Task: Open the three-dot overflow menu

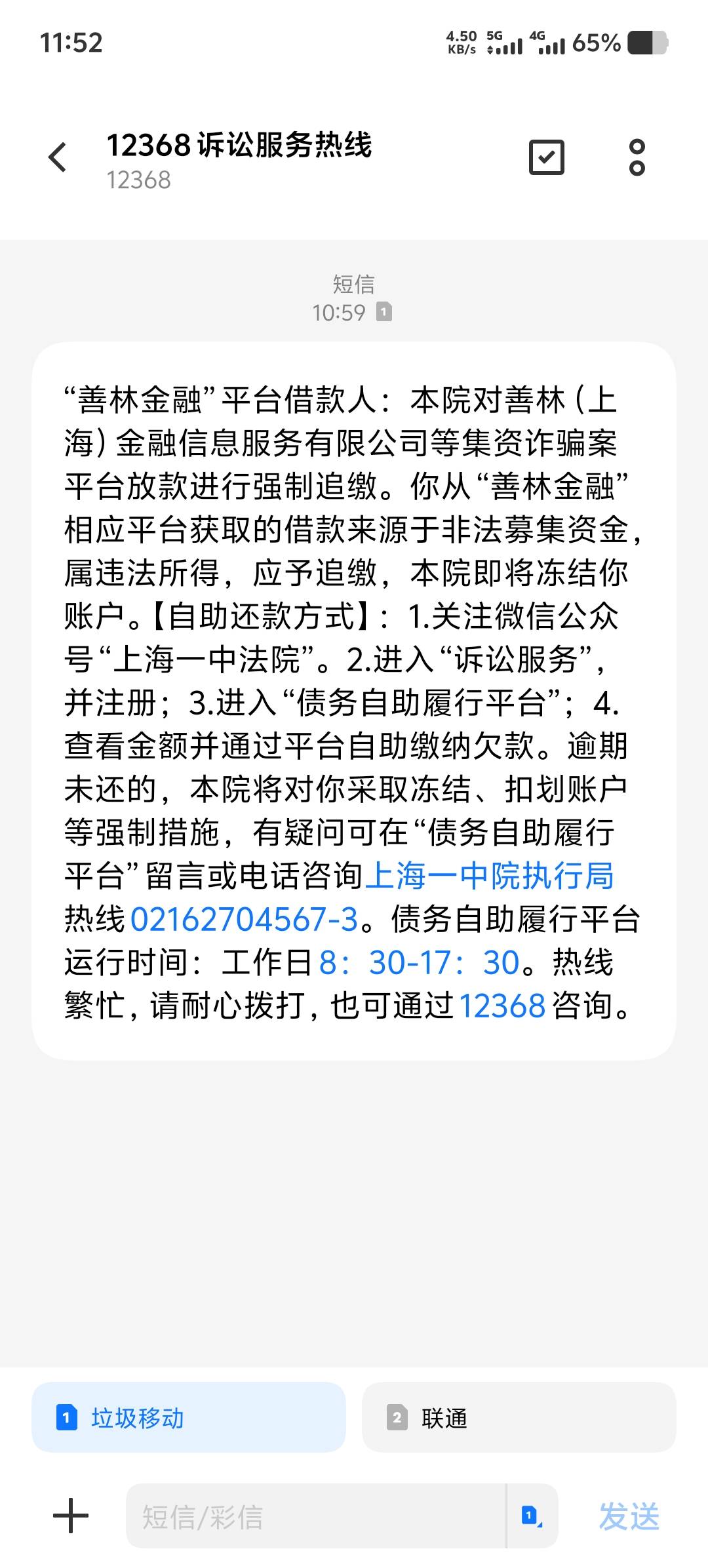Action: point(637,157)
